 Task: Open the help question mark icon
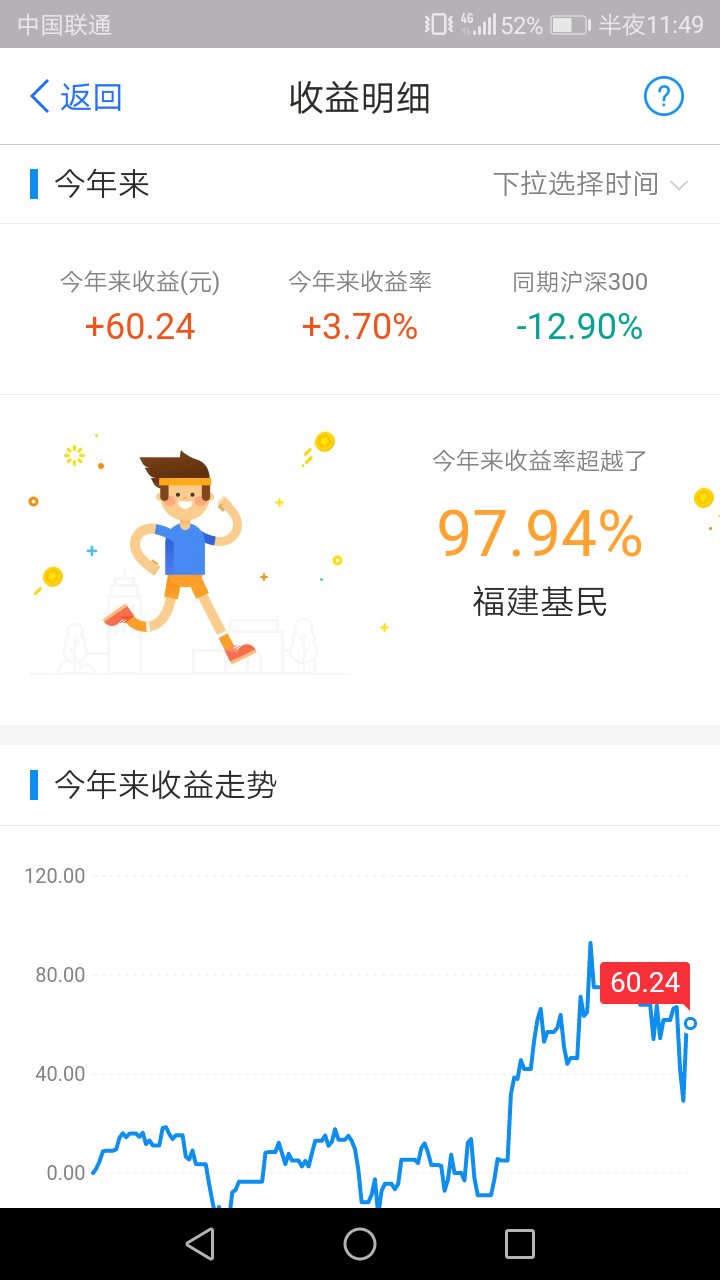tap(663, 97)
